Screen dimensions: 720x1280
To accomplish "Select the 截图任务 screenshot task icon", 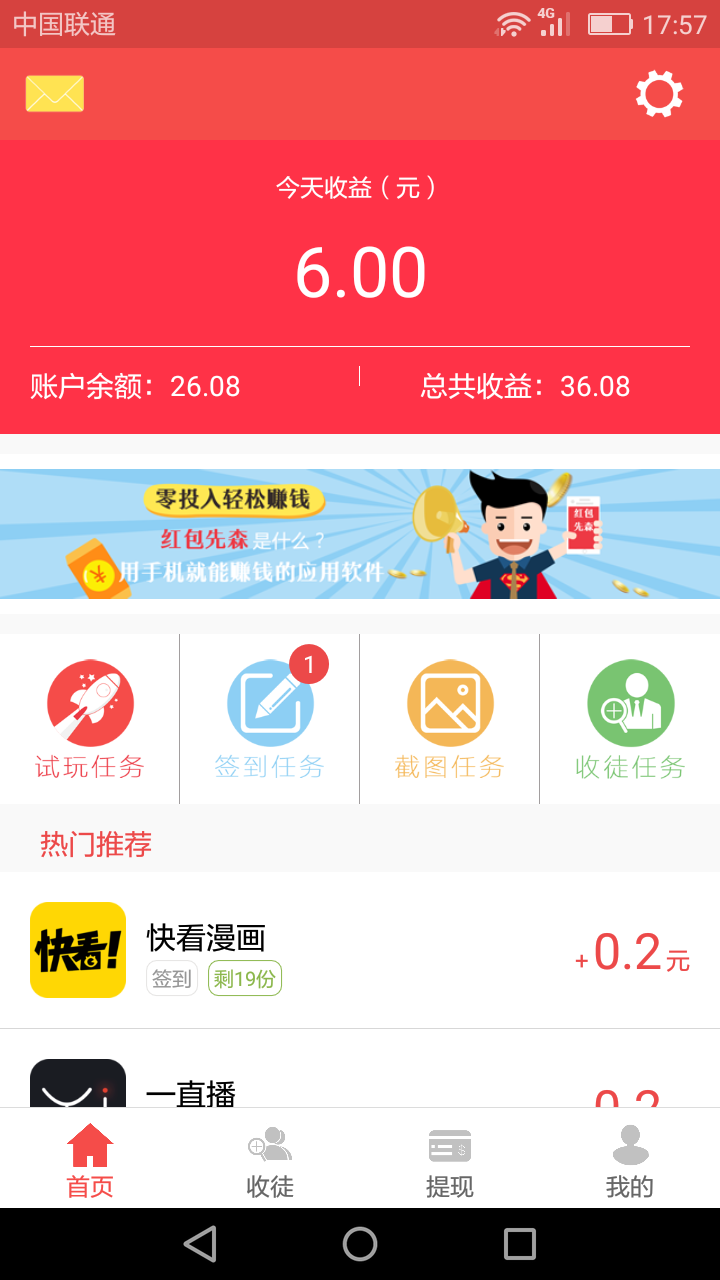I will click(449, 703).
